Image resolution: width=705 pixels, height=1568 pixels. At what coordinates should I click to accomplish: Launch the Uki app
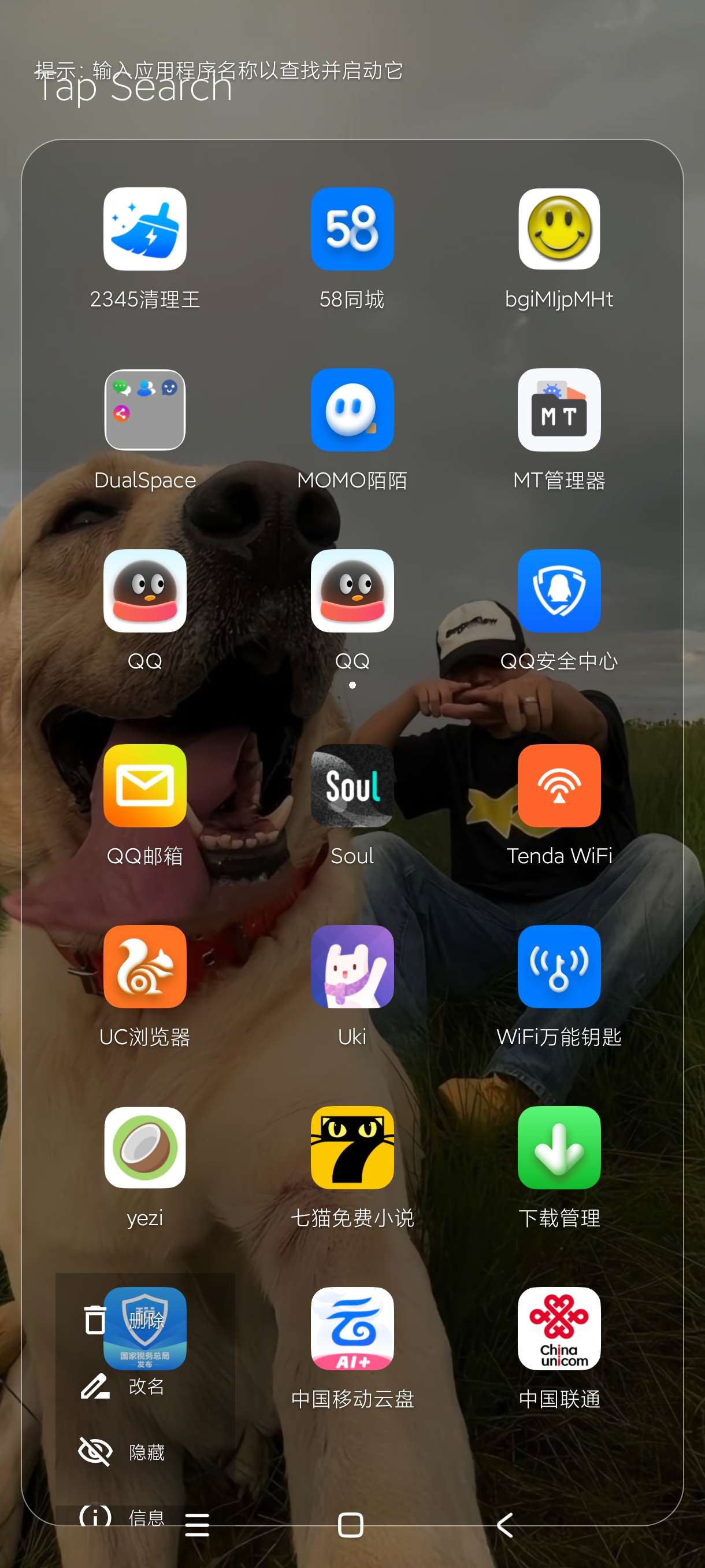pyautogui.click(x=352, y=967)
